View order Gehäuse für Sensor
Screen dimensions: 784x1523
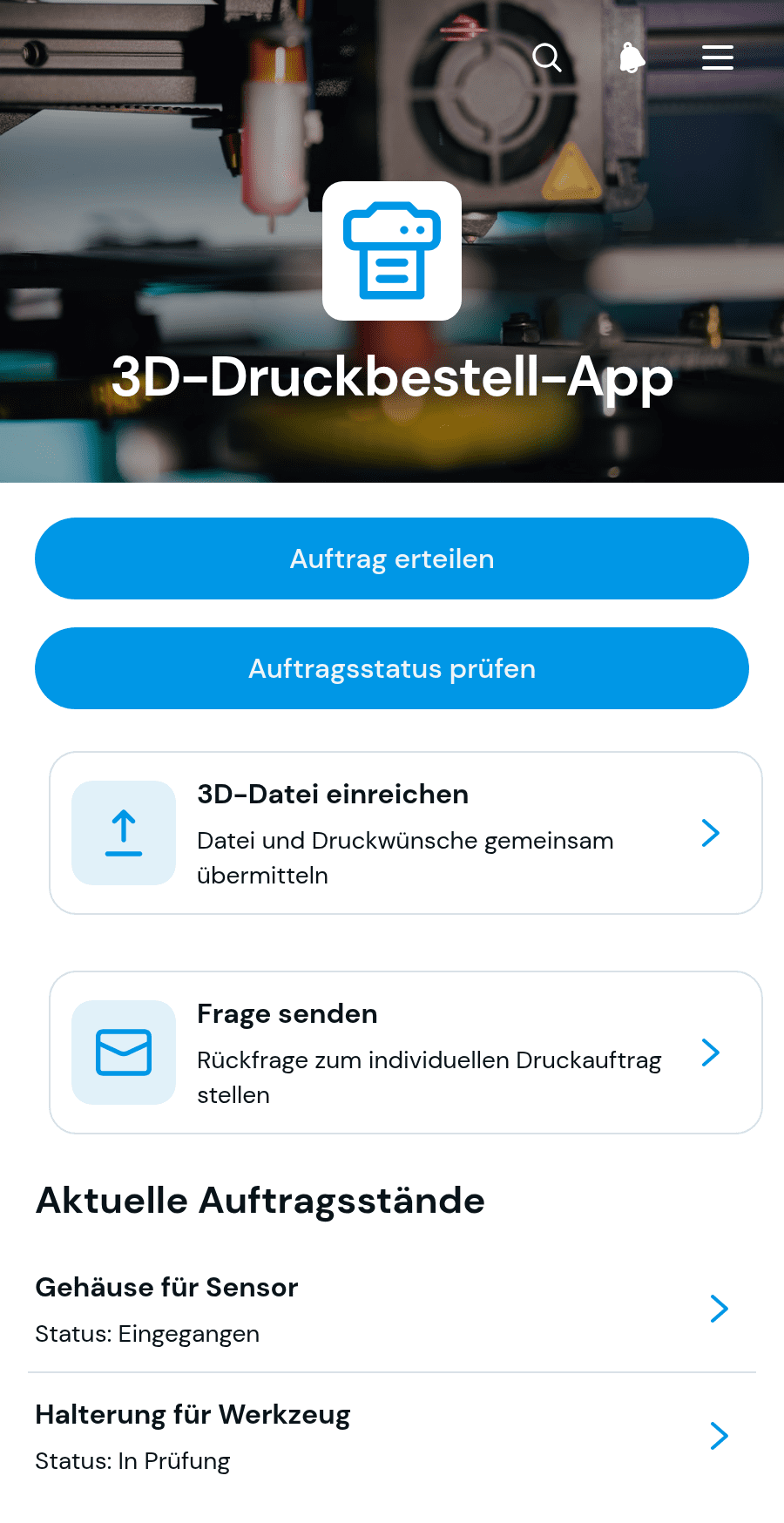[x=392, y=1309]
